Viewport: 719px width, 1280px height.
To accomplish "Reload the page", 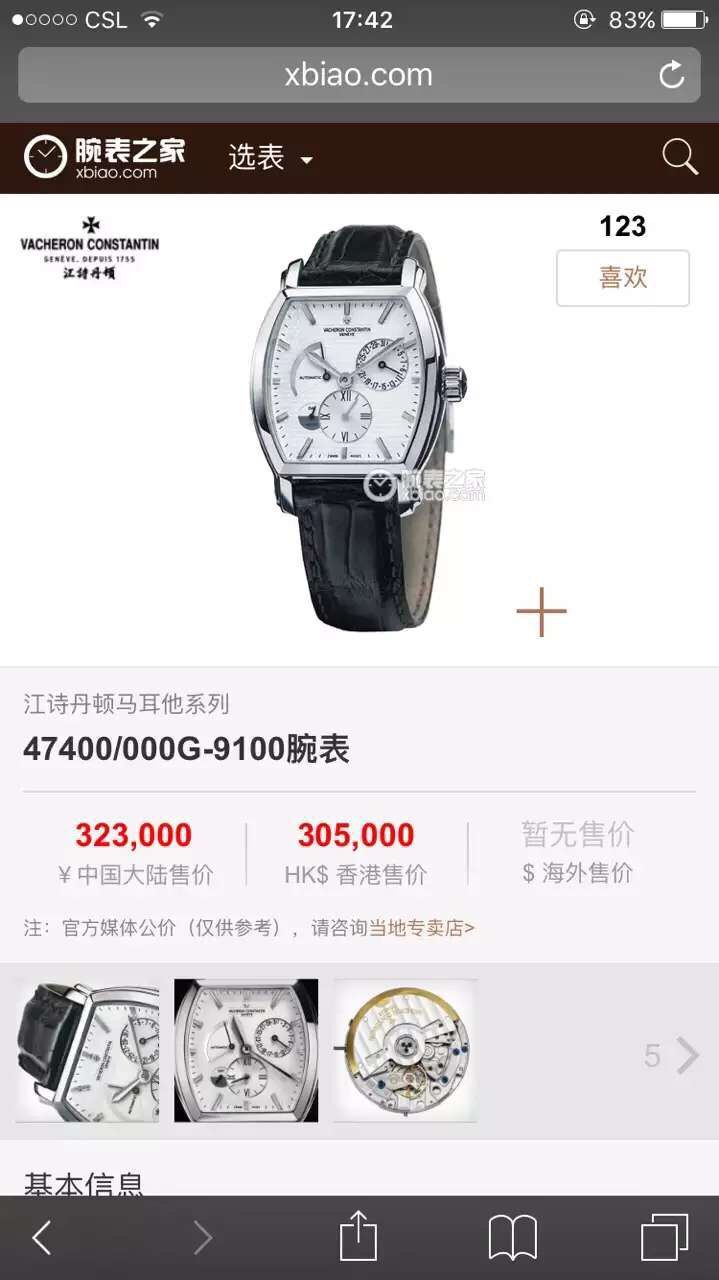I will click(x=671, y=75).
